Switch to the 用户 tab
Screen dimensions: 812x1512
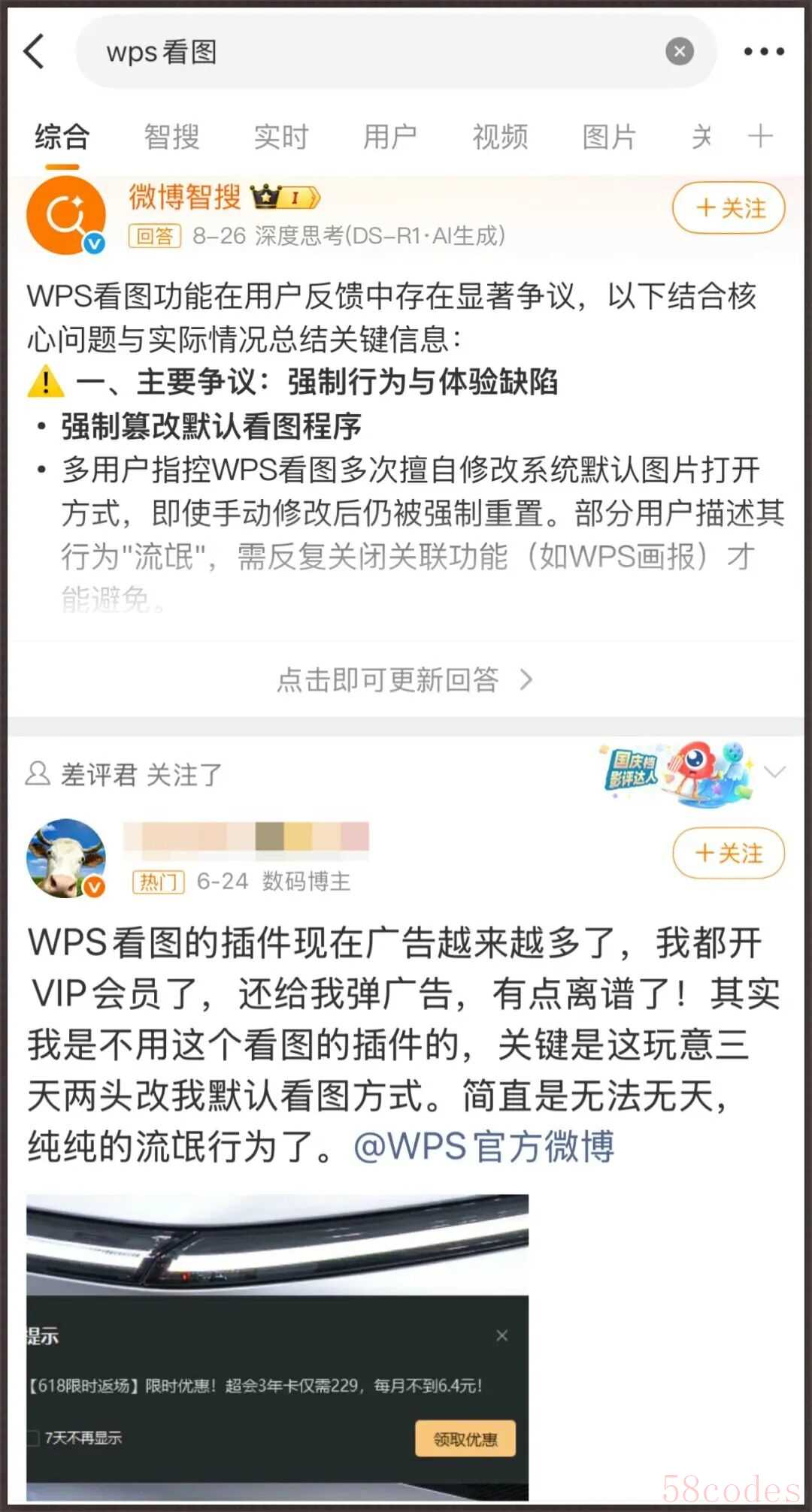coord(389,137)
